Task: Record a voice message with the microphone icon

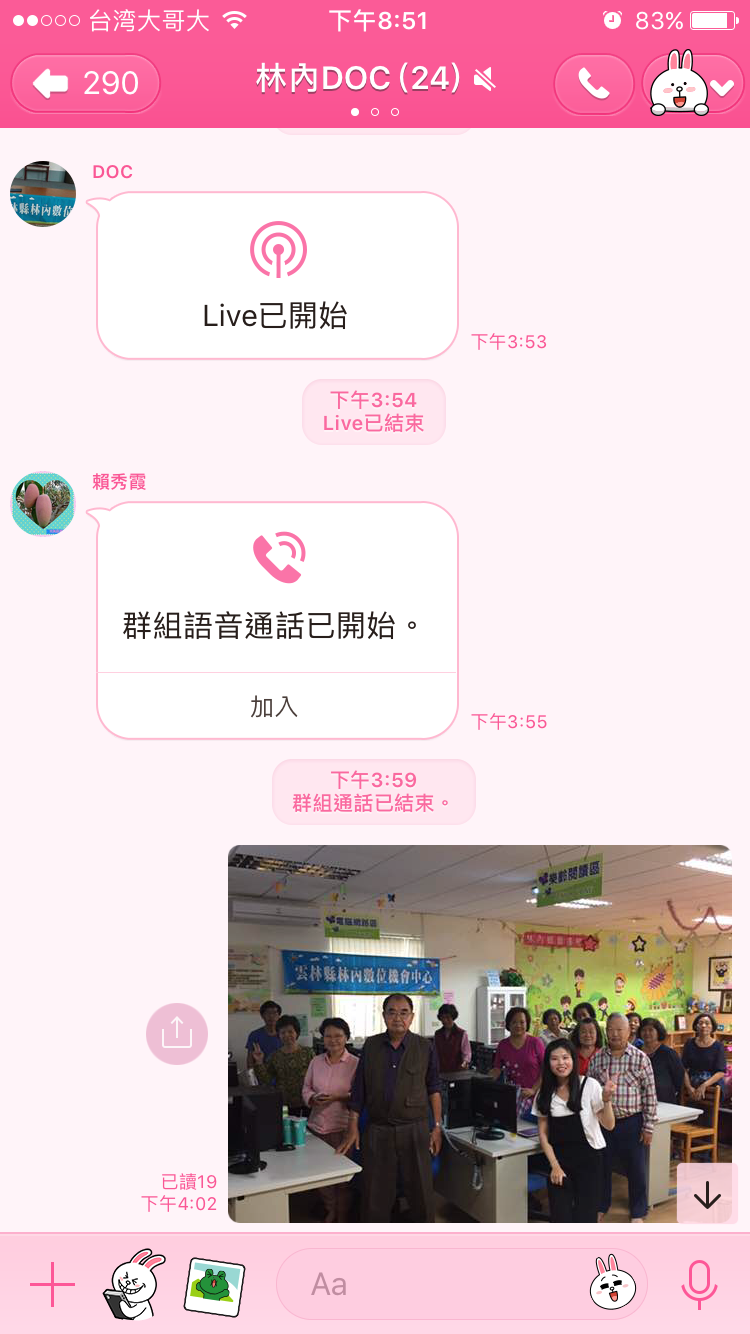Action: click(x=699, y=1283)
